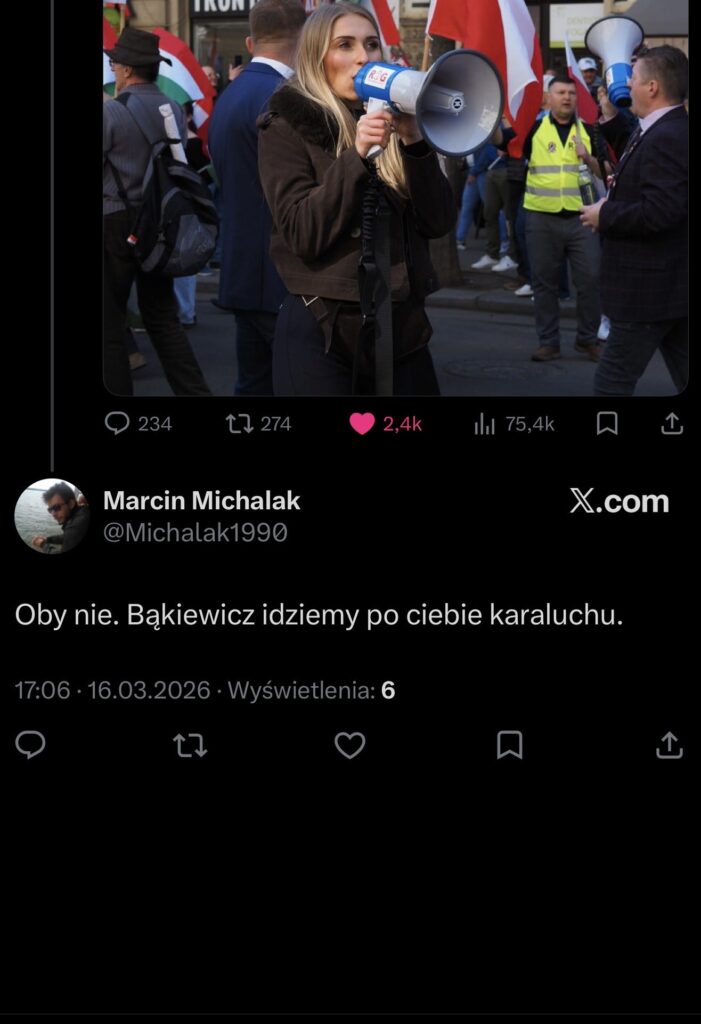
Task: Like Marcin Michalak's post
Action: pos(349,745)
